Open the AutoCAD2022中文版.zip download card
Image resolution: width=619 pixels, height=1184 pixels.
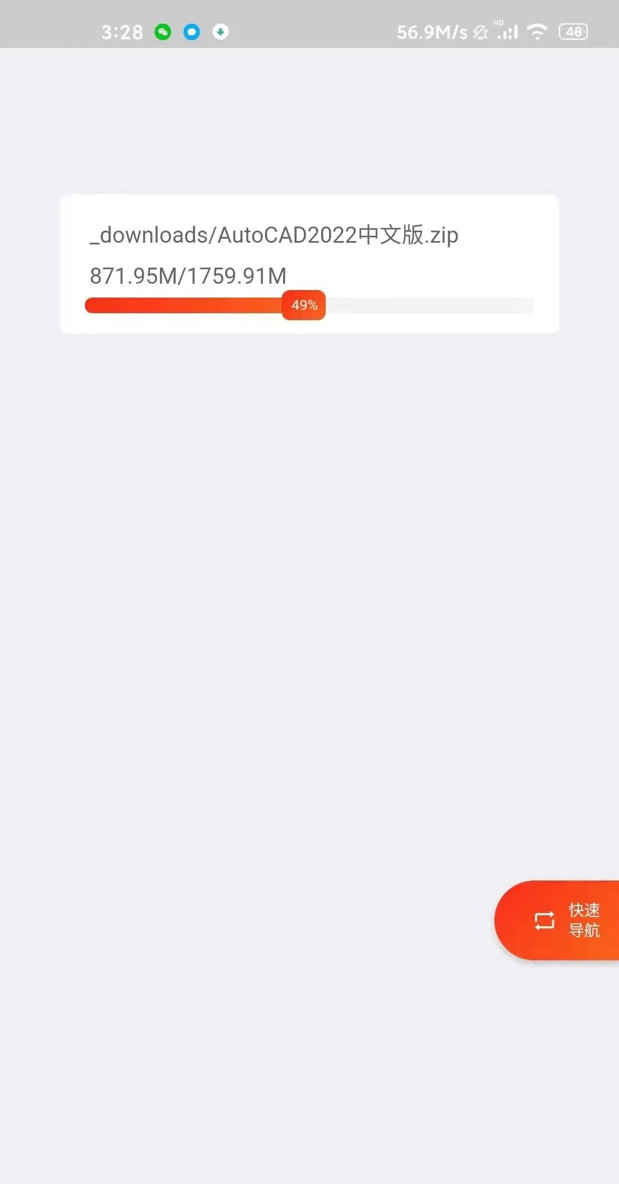coord(310,264)
